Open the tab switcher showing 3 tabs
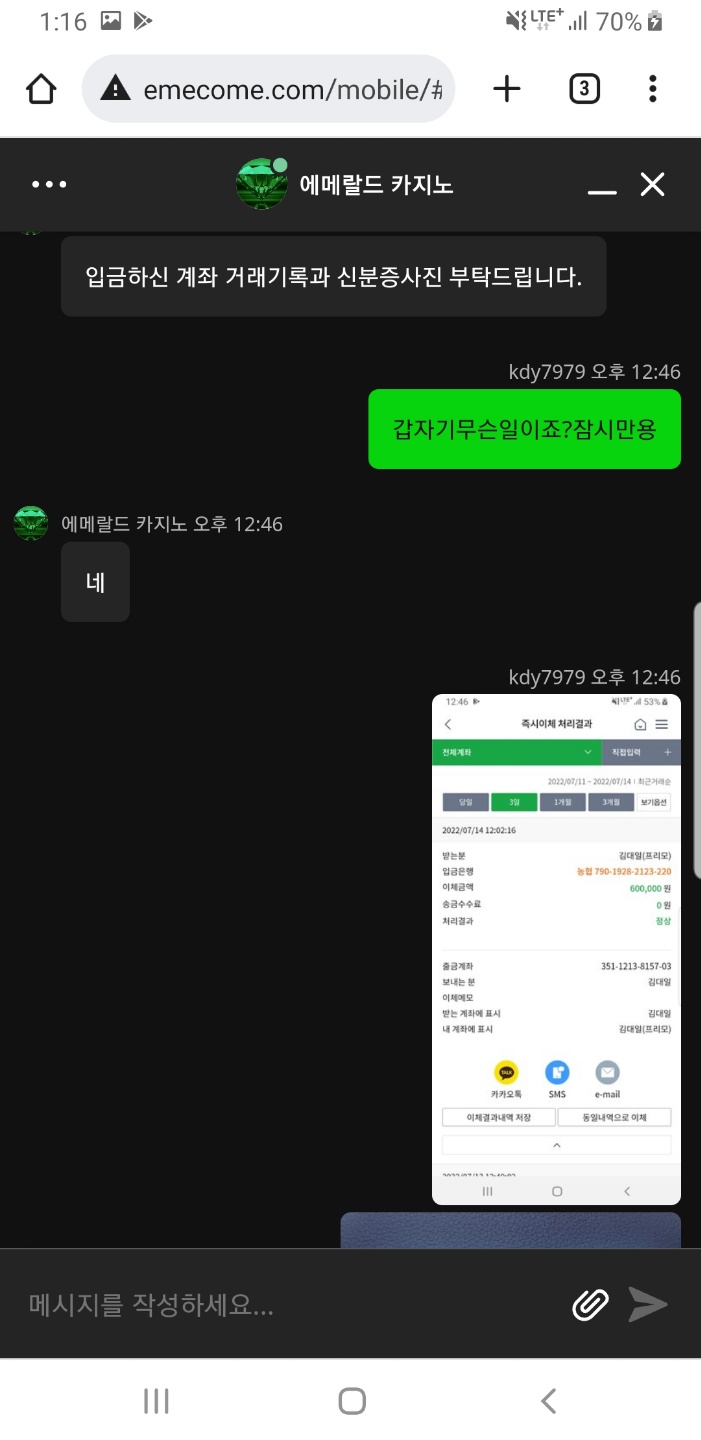The height and width of the screenshot is (1440, 701). (584, 89)
